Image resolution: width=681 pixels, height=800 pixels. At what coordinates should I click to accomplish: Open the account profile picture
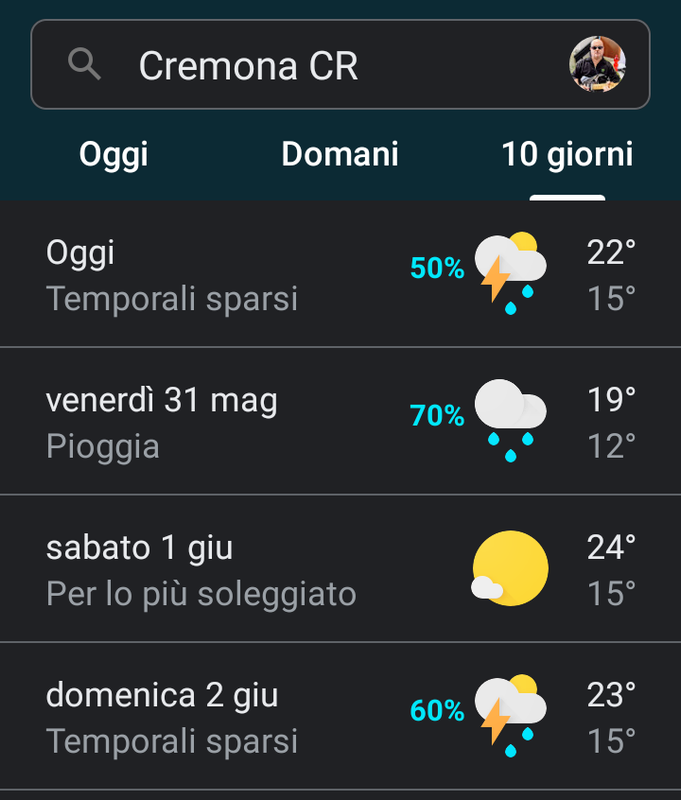pyautogui.click(x=598, y=65)
